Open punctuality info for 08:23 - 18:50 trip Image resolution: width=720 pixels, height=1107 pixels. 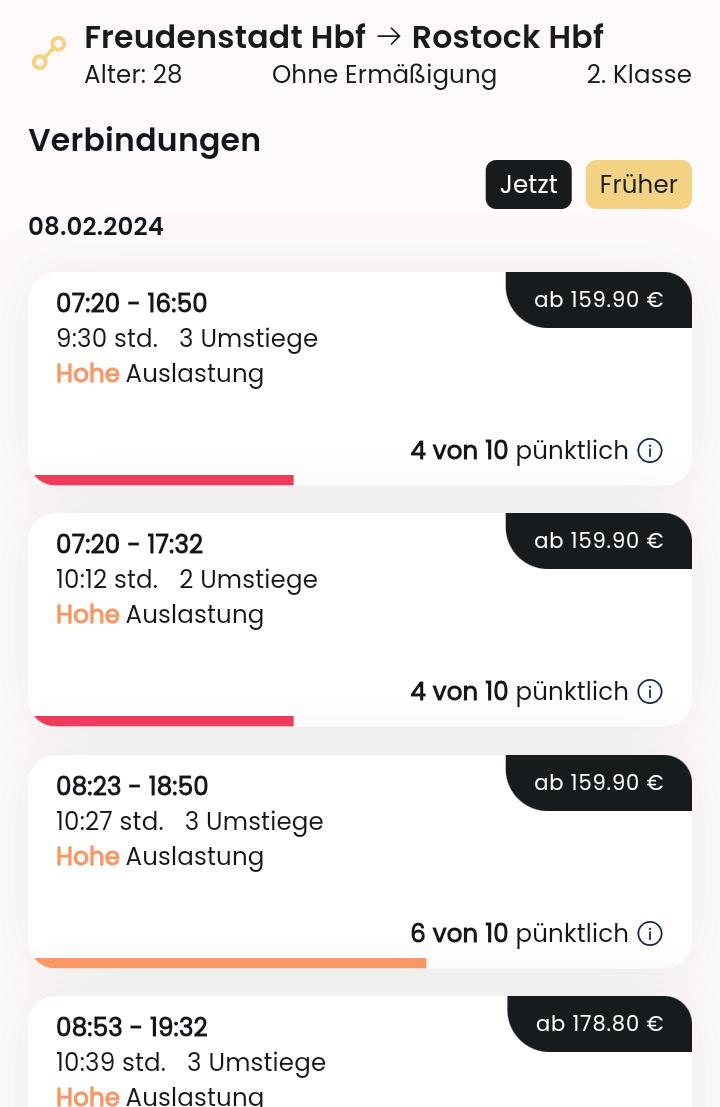point(650,934)
